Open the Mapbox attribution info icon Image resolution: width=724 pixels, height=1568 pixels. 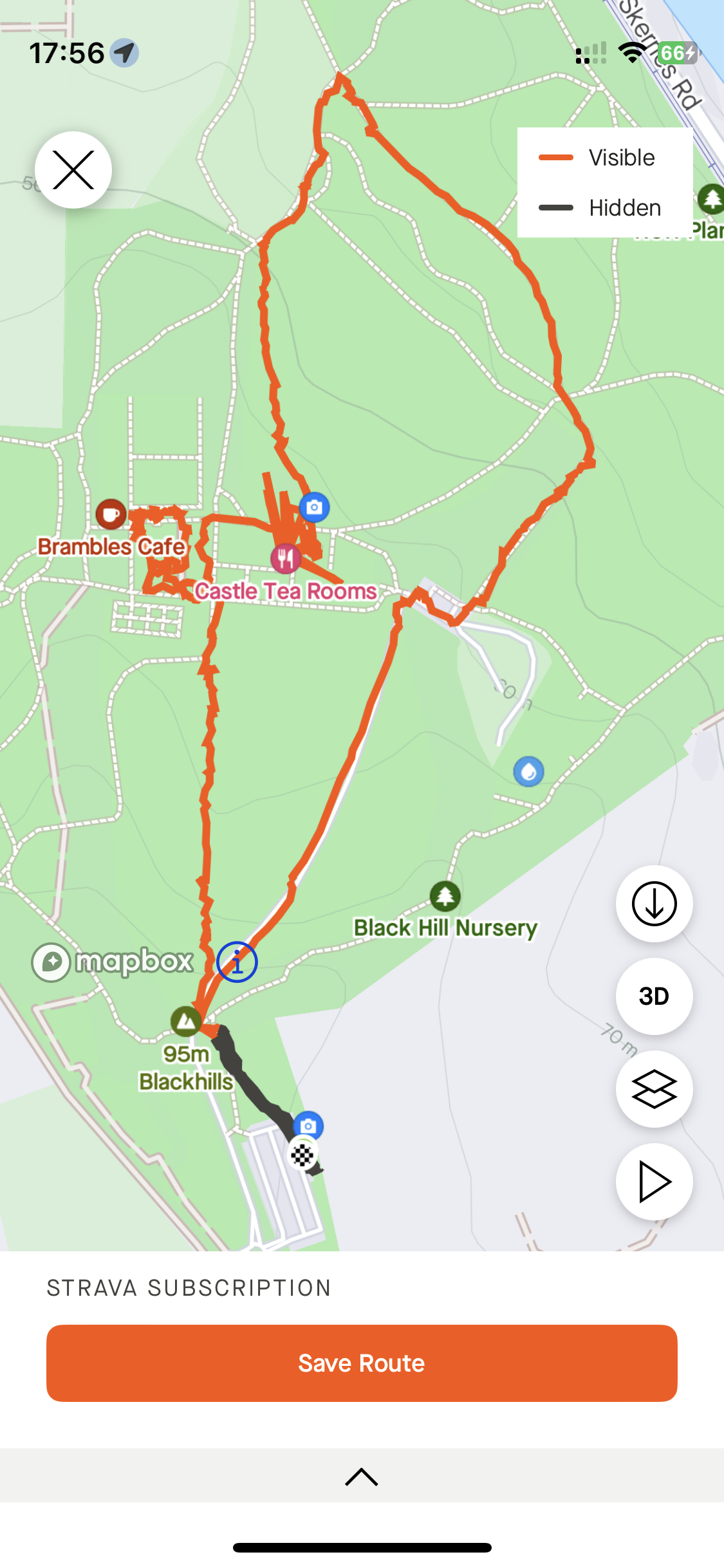click(x=237, y=962)
